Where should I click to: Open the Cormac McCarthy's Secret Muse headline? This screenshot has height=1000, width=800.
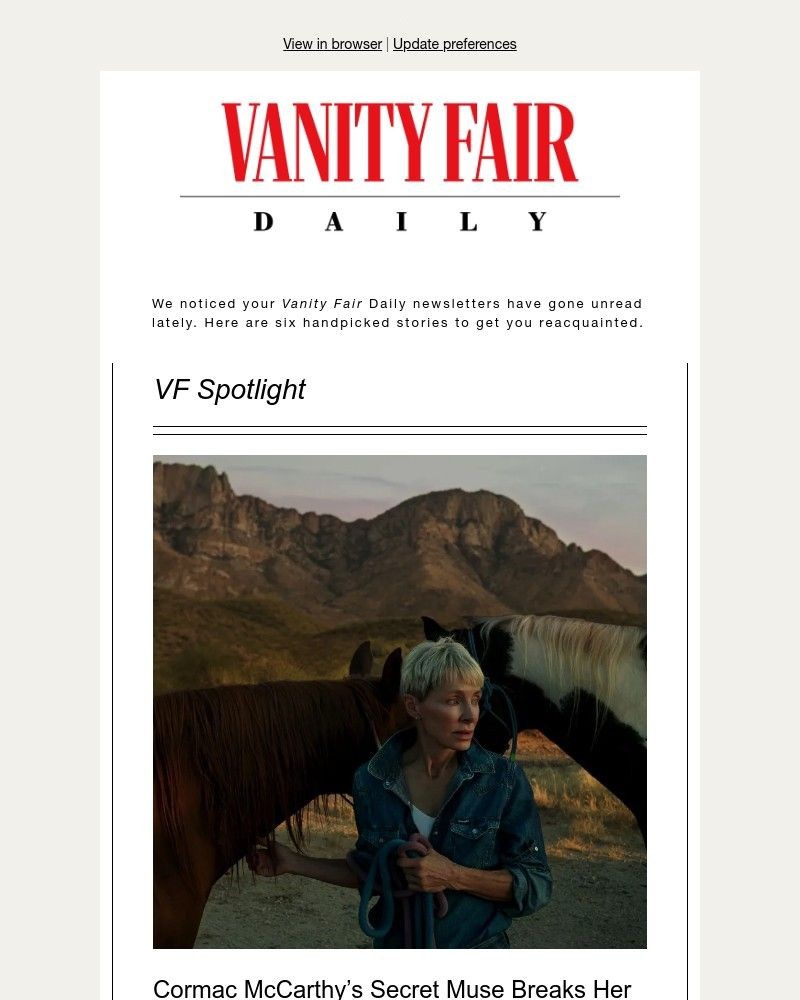(x=392, y=988)
